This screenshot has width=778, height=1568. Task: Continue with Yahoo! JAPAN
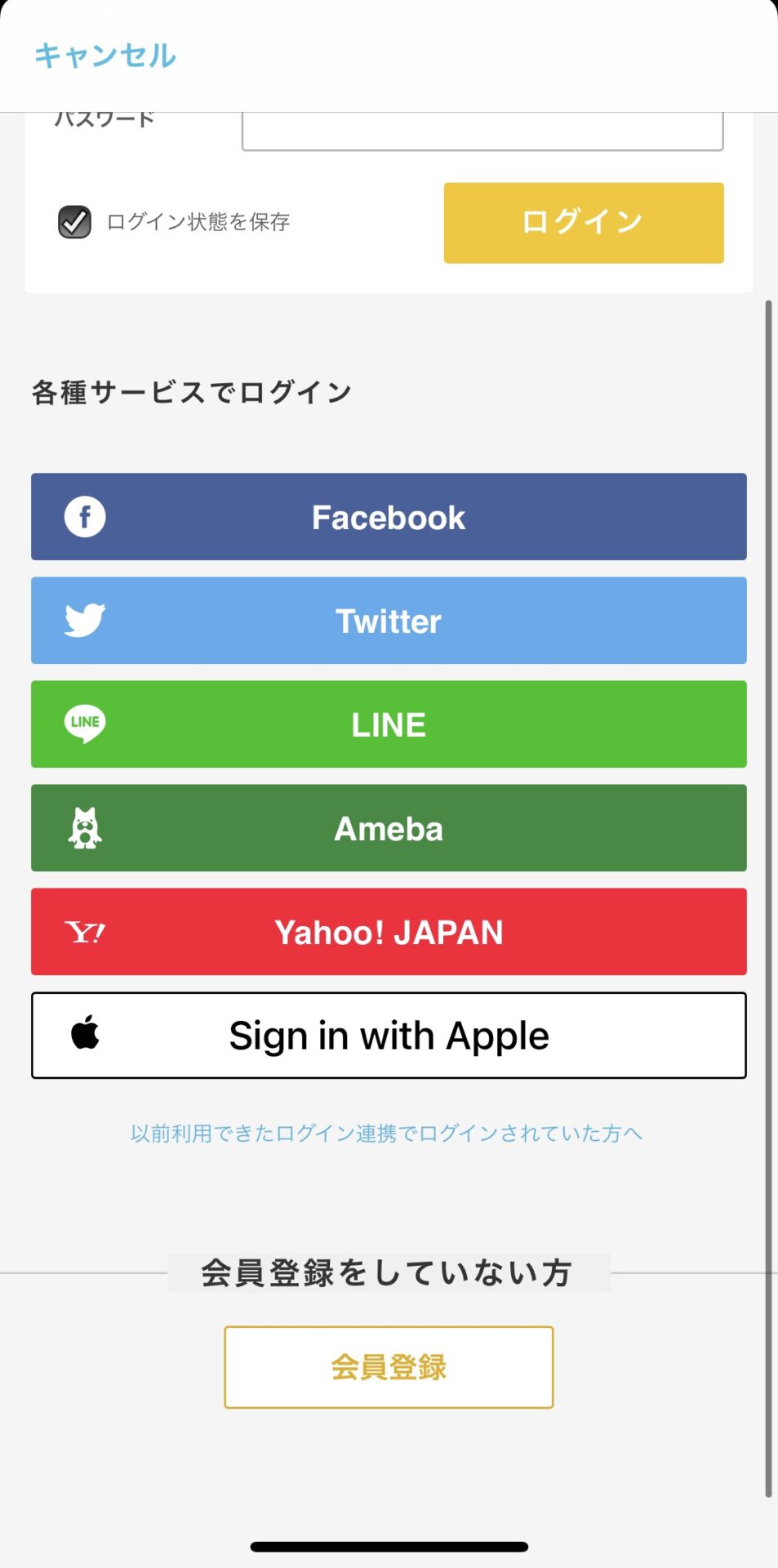389,932
